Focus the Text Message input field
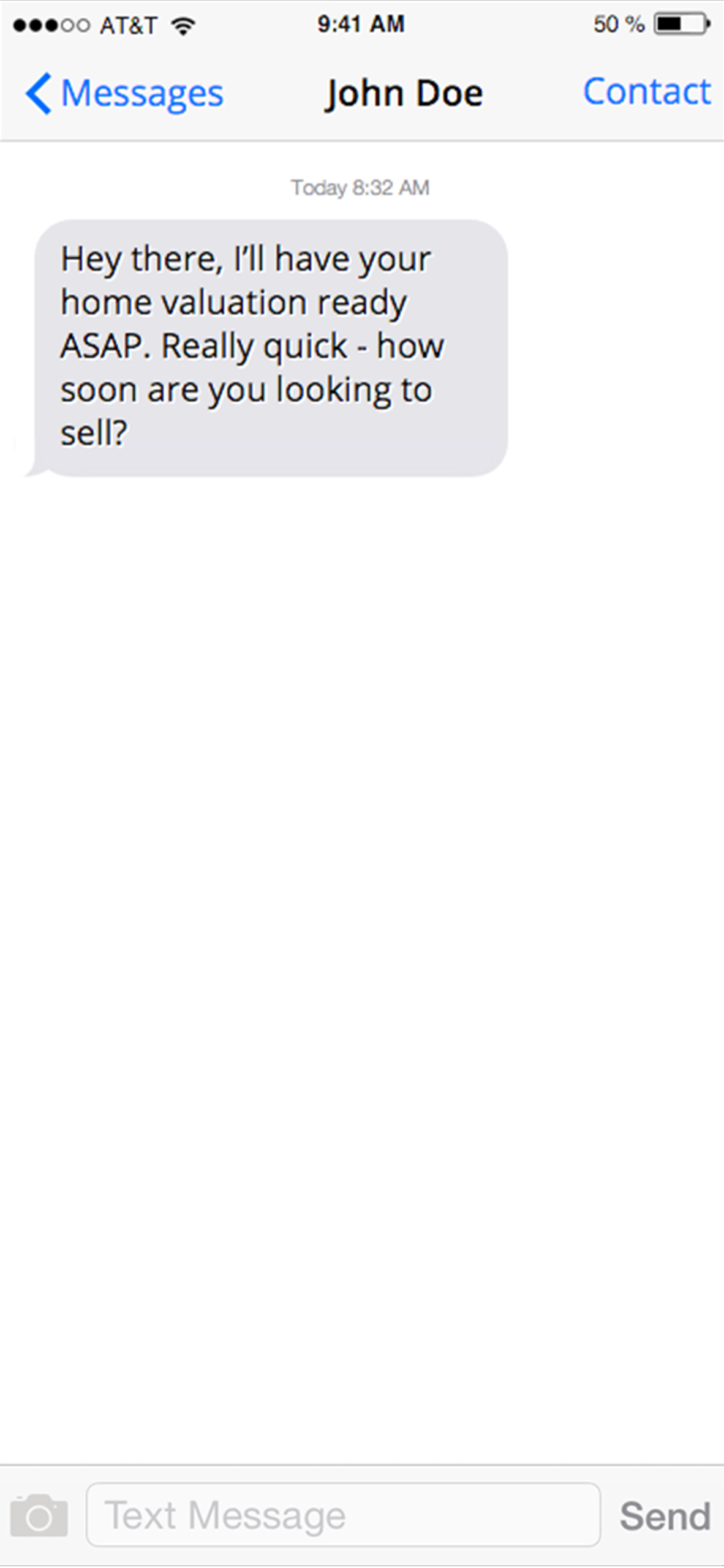The width and height of the screenshot is (724, 1568). click(x=343, y=1515)
